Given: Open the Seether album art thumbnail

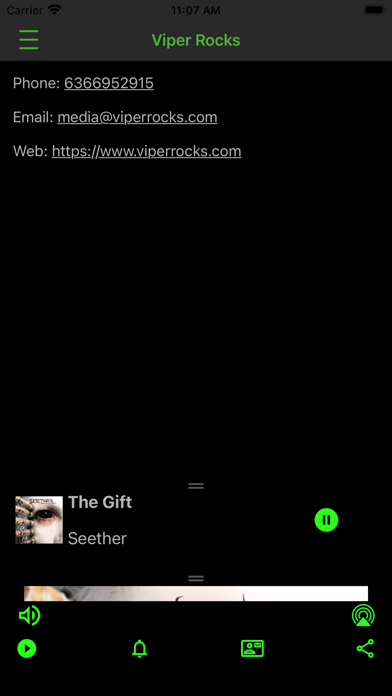Looking at the screenshot, I should click(39, 520).
